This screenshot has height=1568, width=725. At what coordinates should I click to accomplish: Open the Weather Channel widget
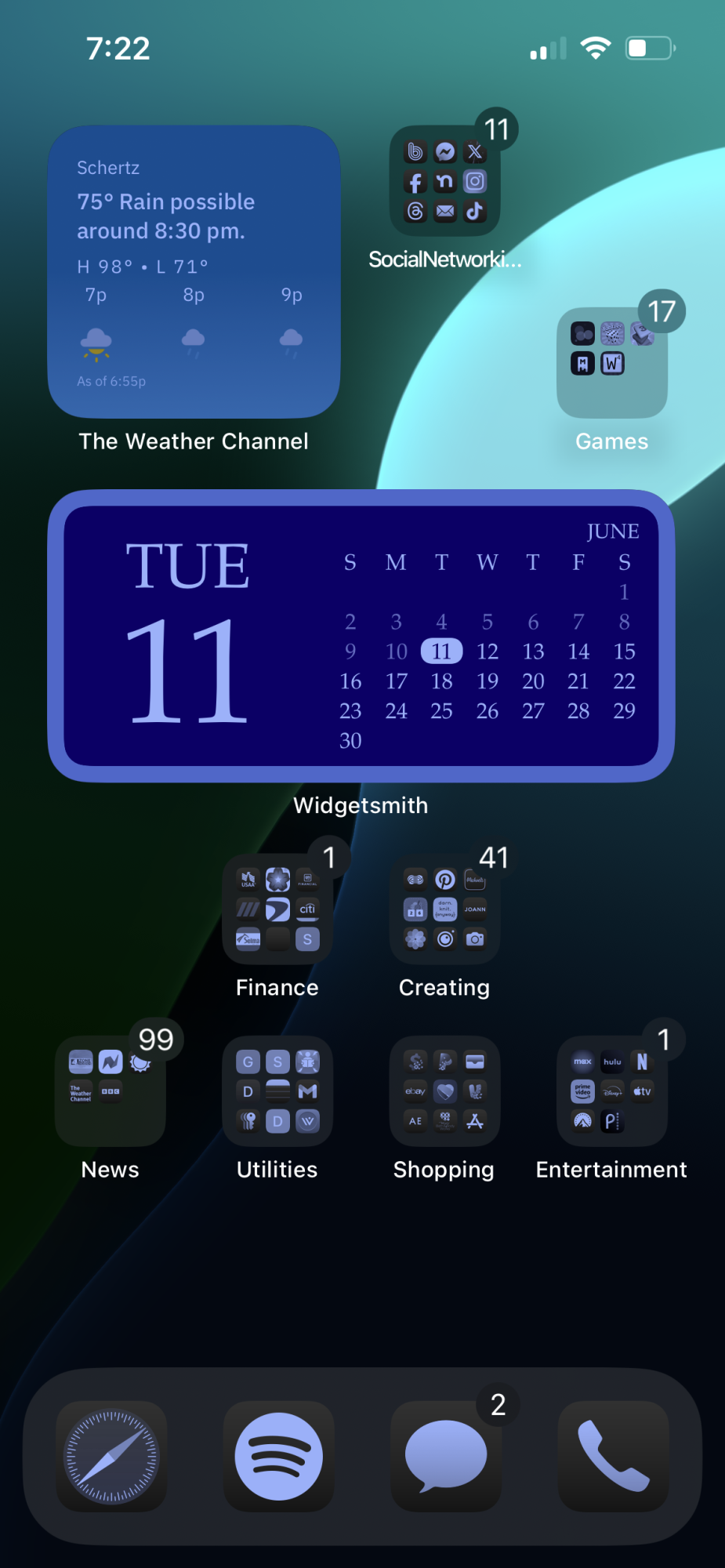(x=194, y=272)
